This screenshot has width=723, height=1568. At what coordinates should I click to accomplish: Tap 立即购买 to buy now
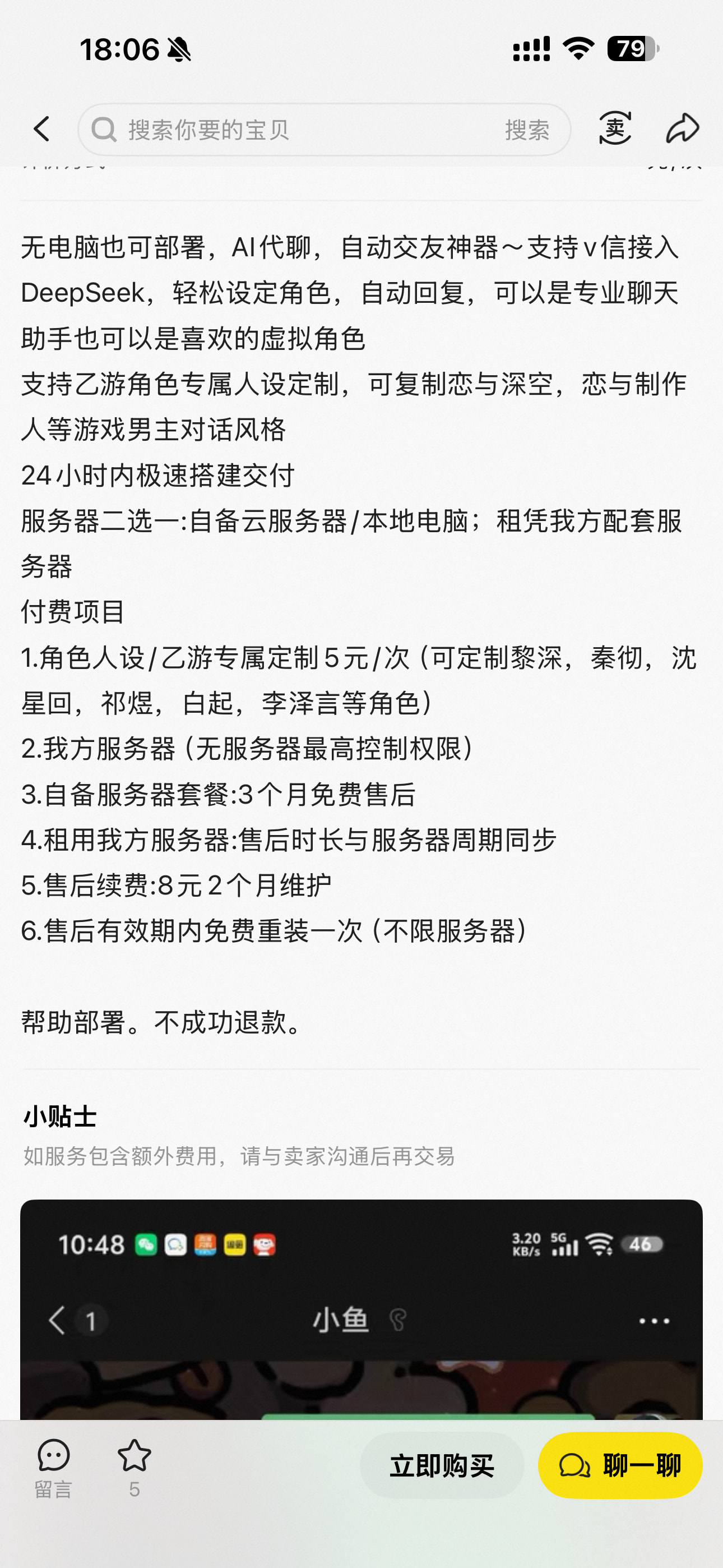coord(442,1465)
